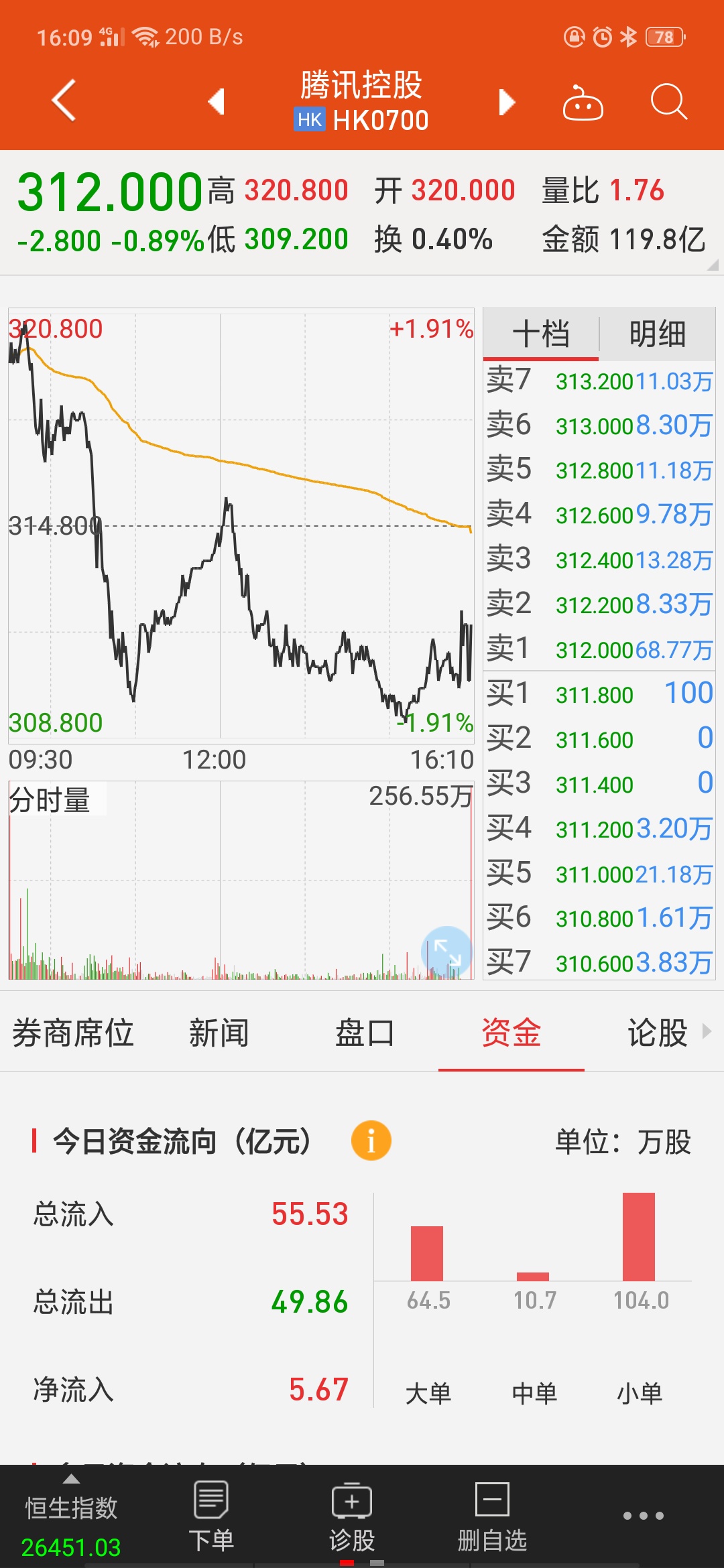Open the 论股 discussion tab
Image resolution: width=724 pixels, height=1568 pixels.
click(658, 1033)
